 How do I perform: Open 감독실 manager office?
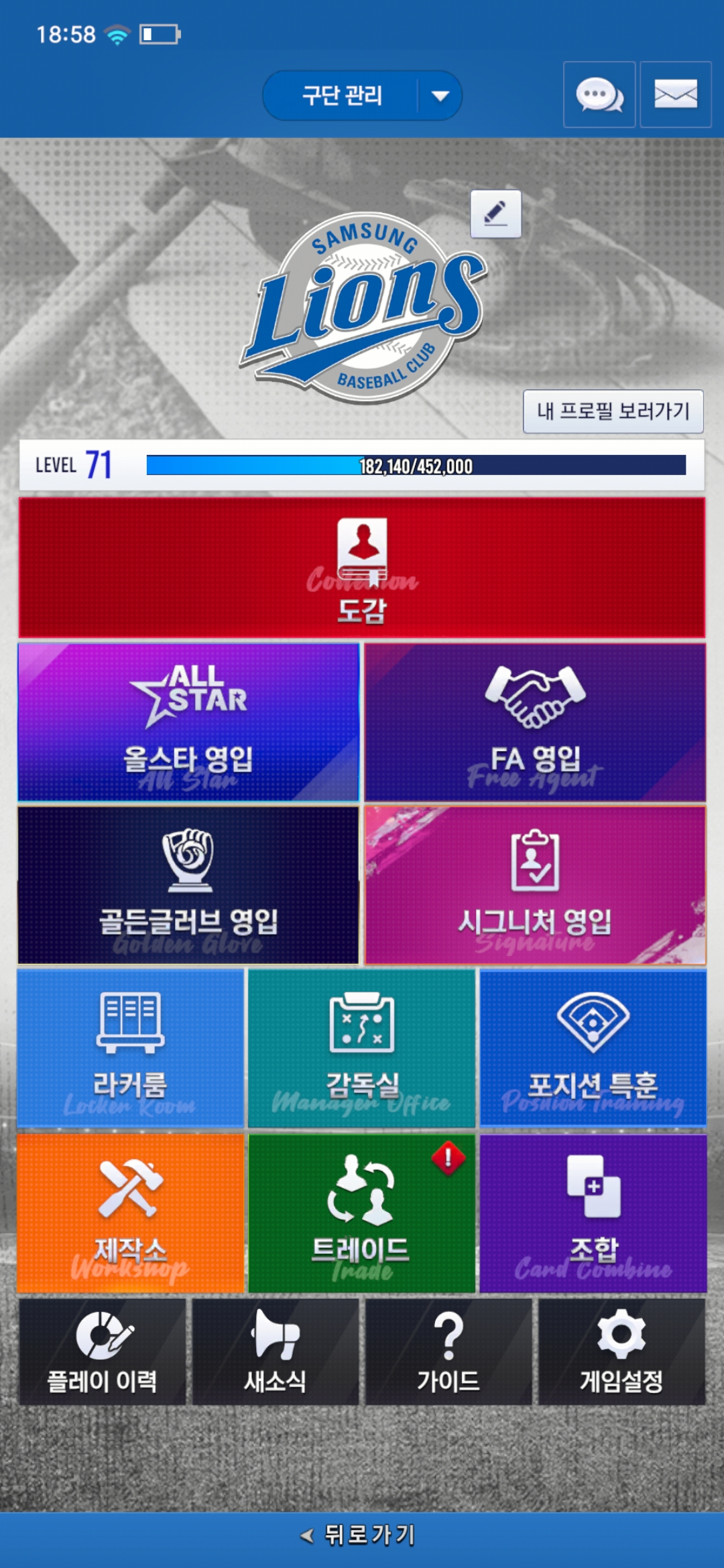tap(362, 1049)
